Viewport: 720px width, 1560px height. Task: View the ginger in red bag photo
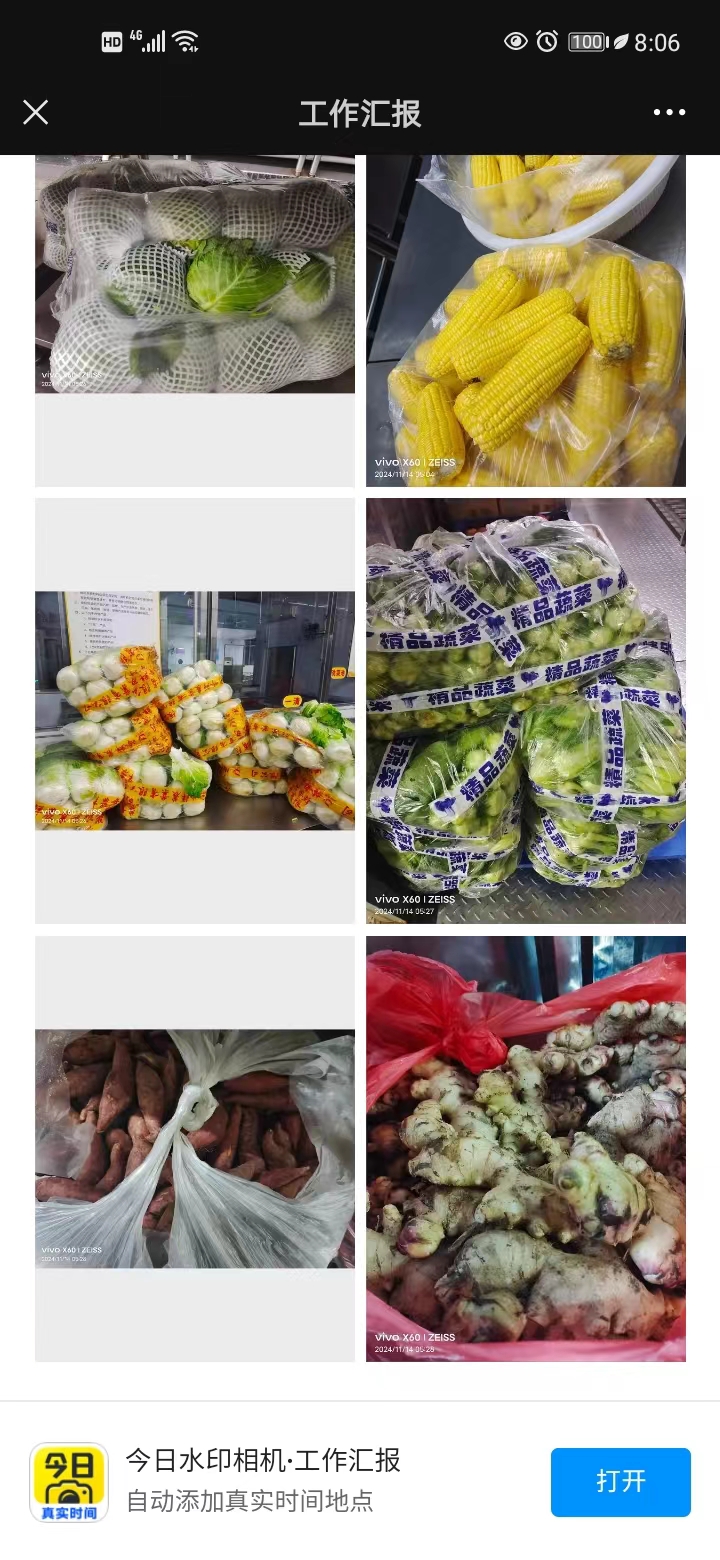(526, 1149)
